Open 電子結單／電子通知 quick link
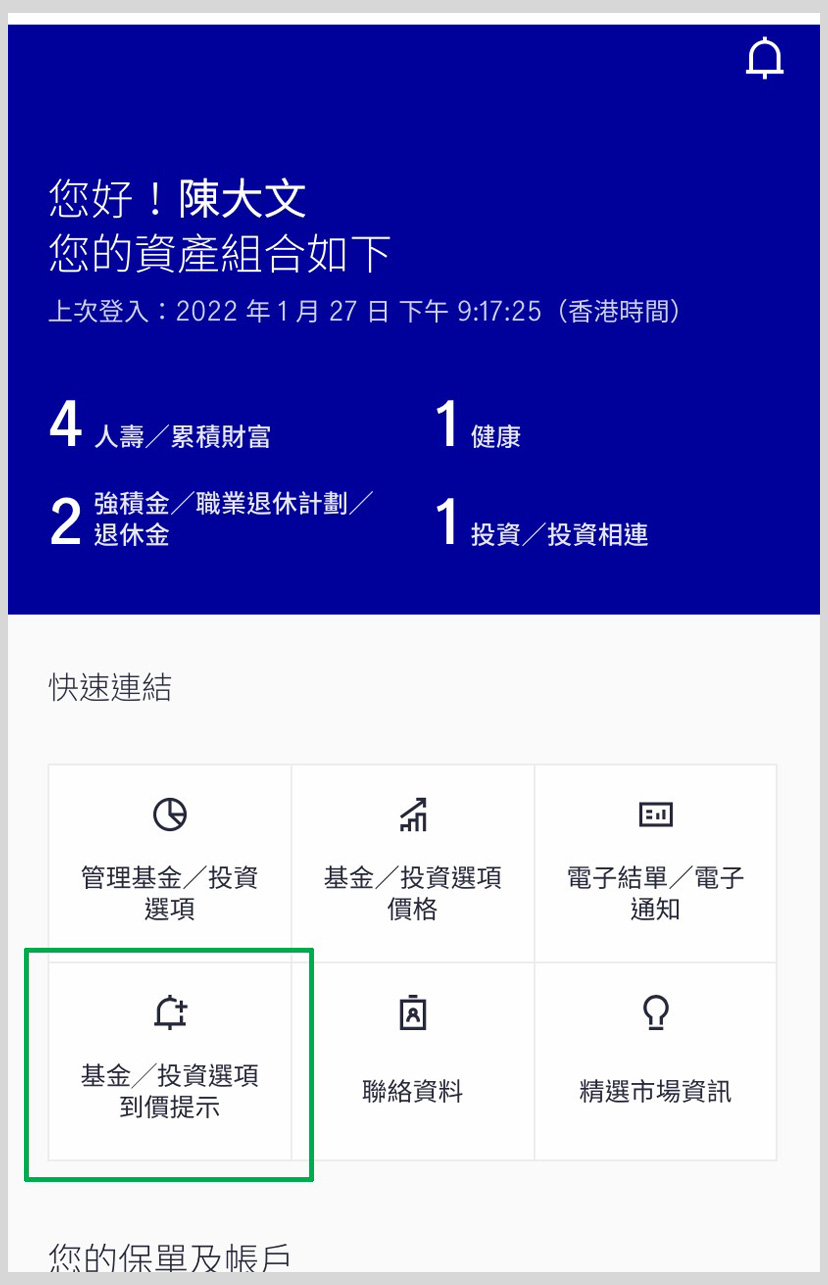 coord(655,864)
